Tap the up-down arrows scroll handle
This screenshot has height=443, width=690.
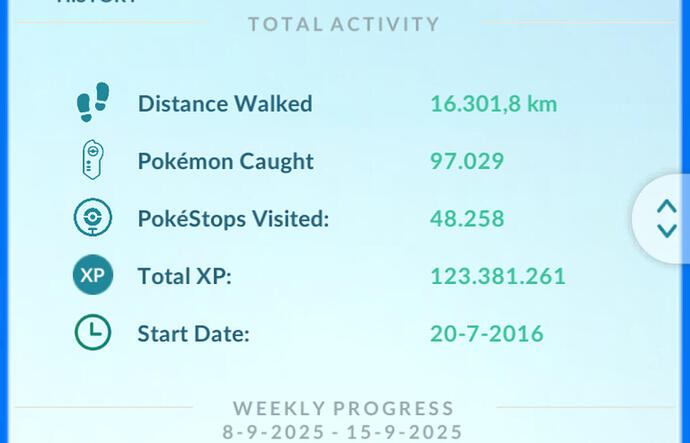tap(666, 218)
